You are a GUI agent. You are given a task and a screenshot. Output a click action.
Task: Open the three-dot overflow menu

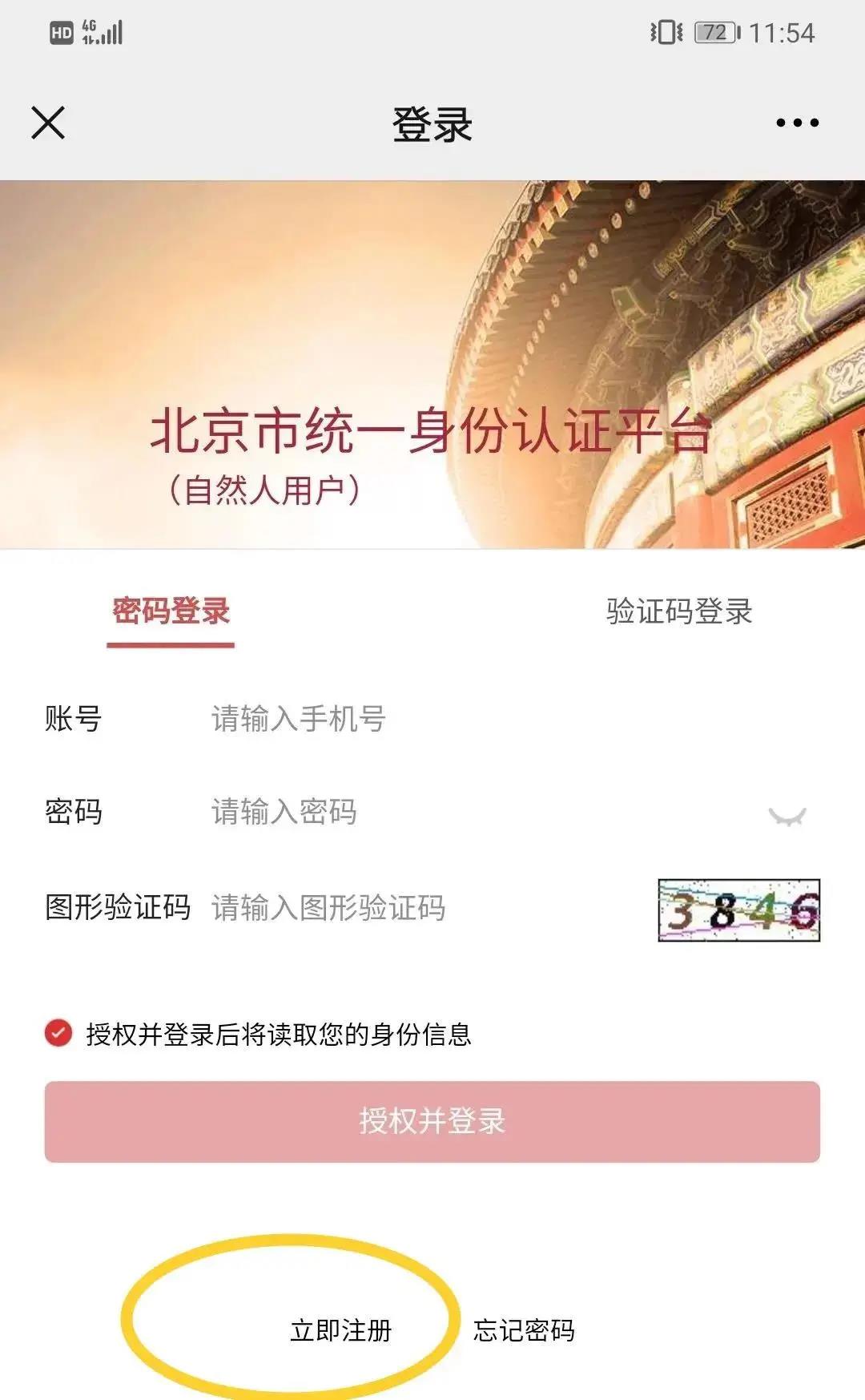point(797,123)
